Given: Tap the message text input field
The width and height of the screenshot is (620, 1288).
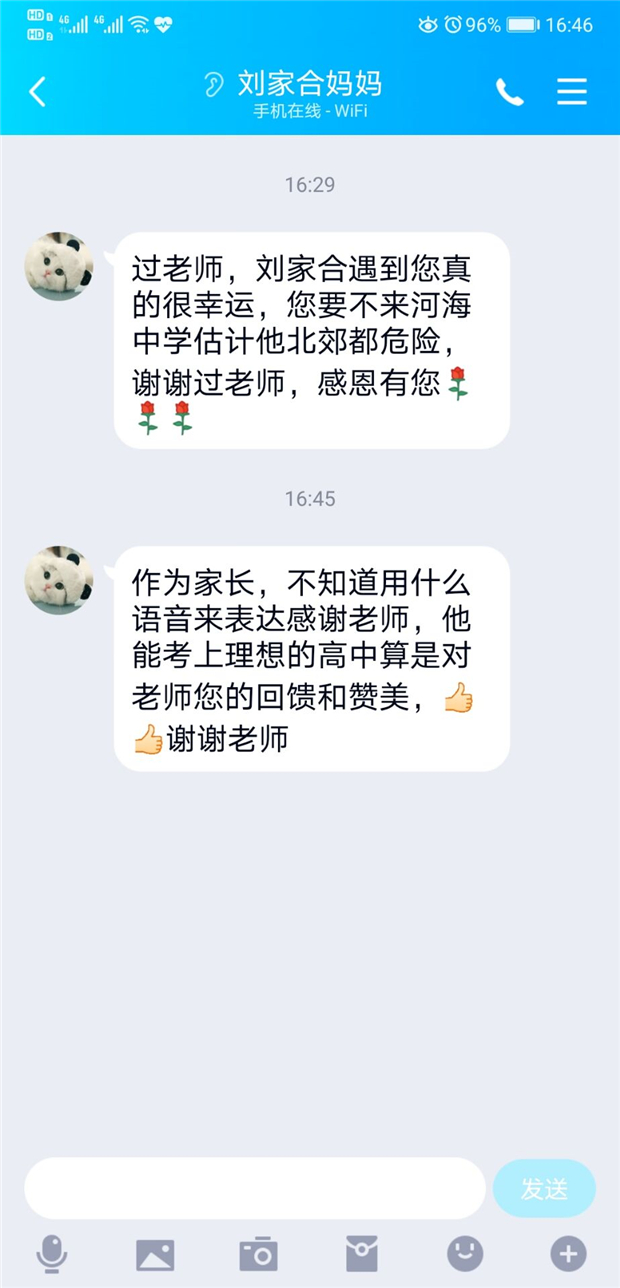Looking at the screenshot, I should [255, 1188].
